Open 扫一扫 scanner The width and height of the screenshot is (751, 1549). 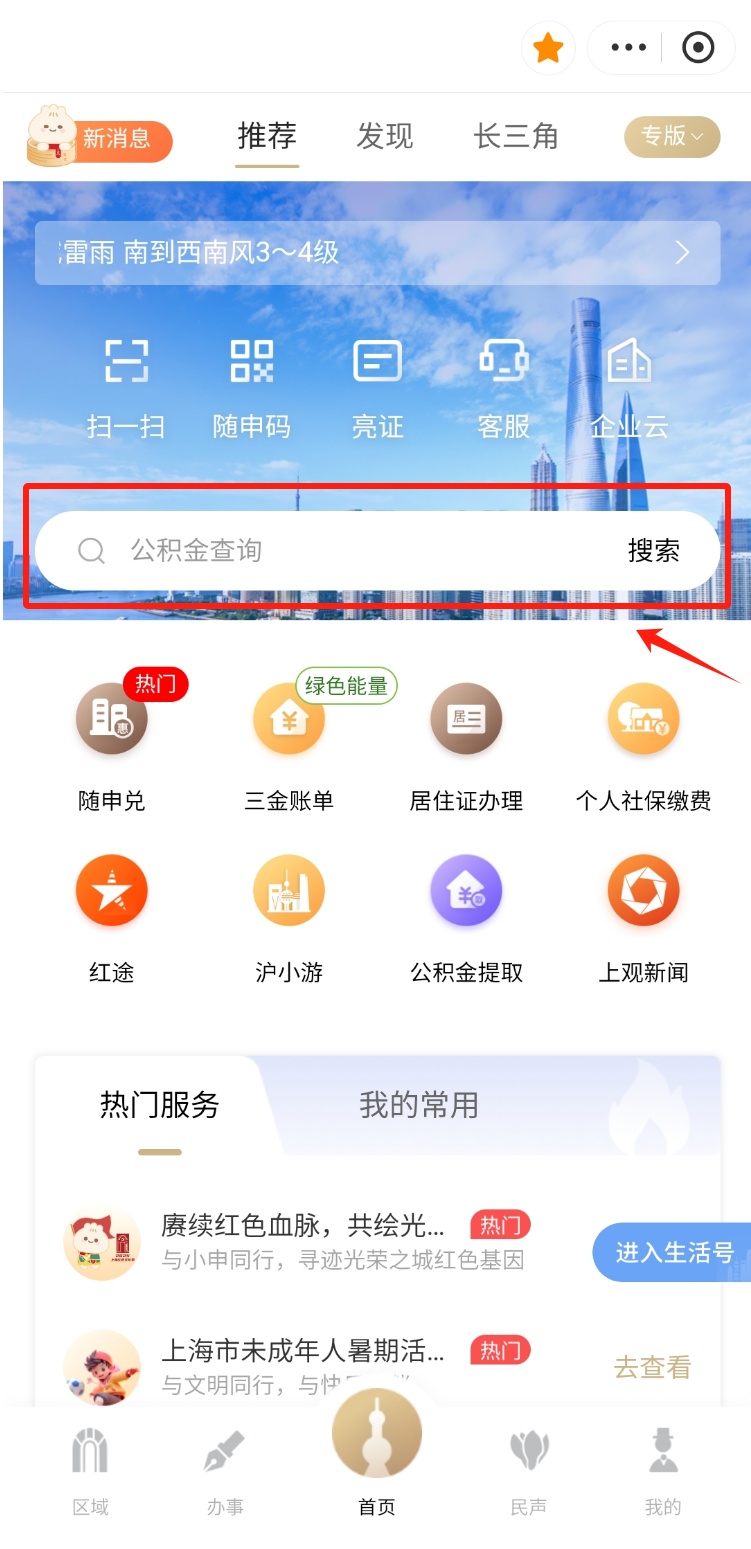126,389
